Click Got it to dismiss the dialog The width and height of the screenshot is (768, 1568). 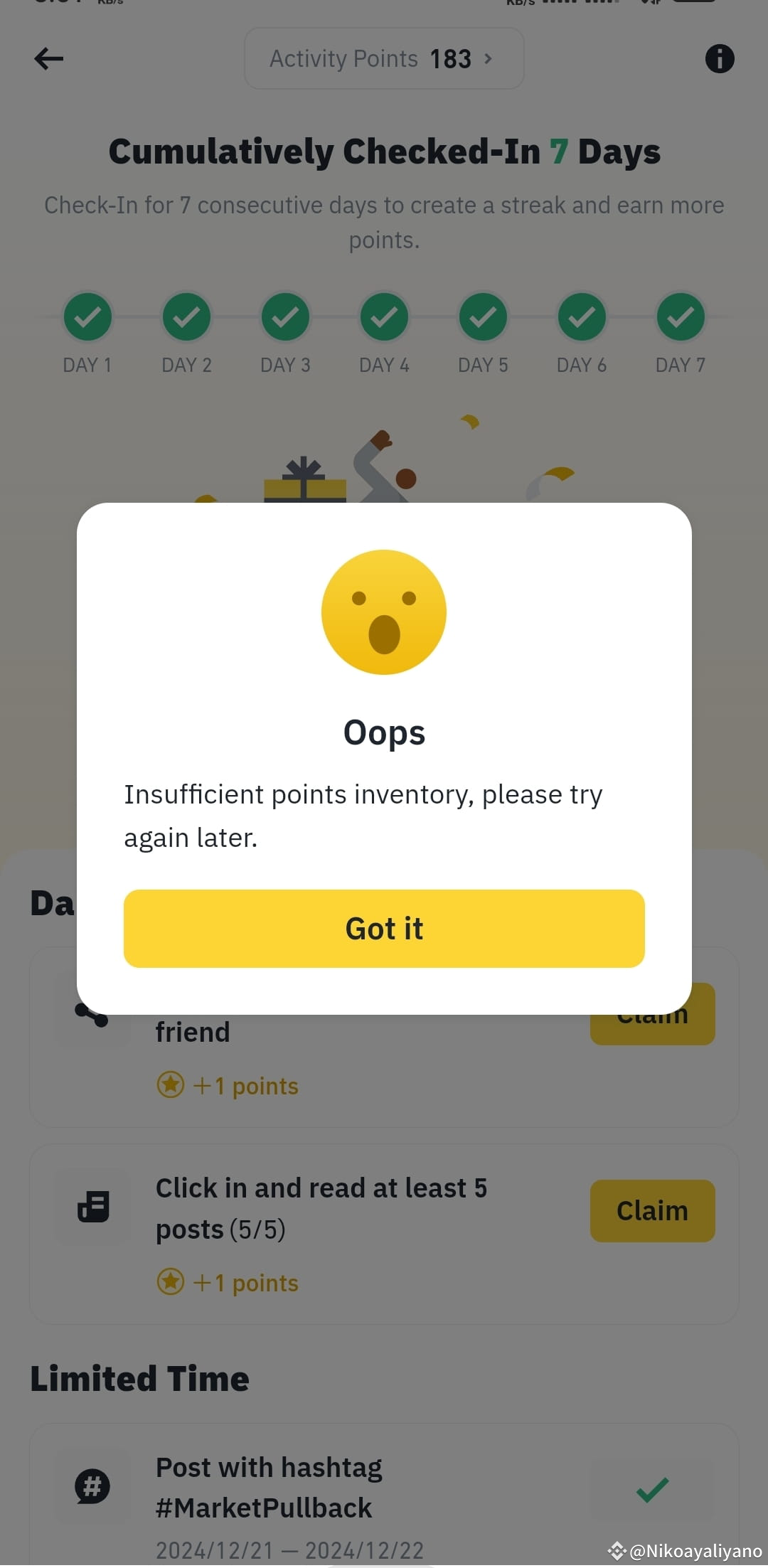383,928
